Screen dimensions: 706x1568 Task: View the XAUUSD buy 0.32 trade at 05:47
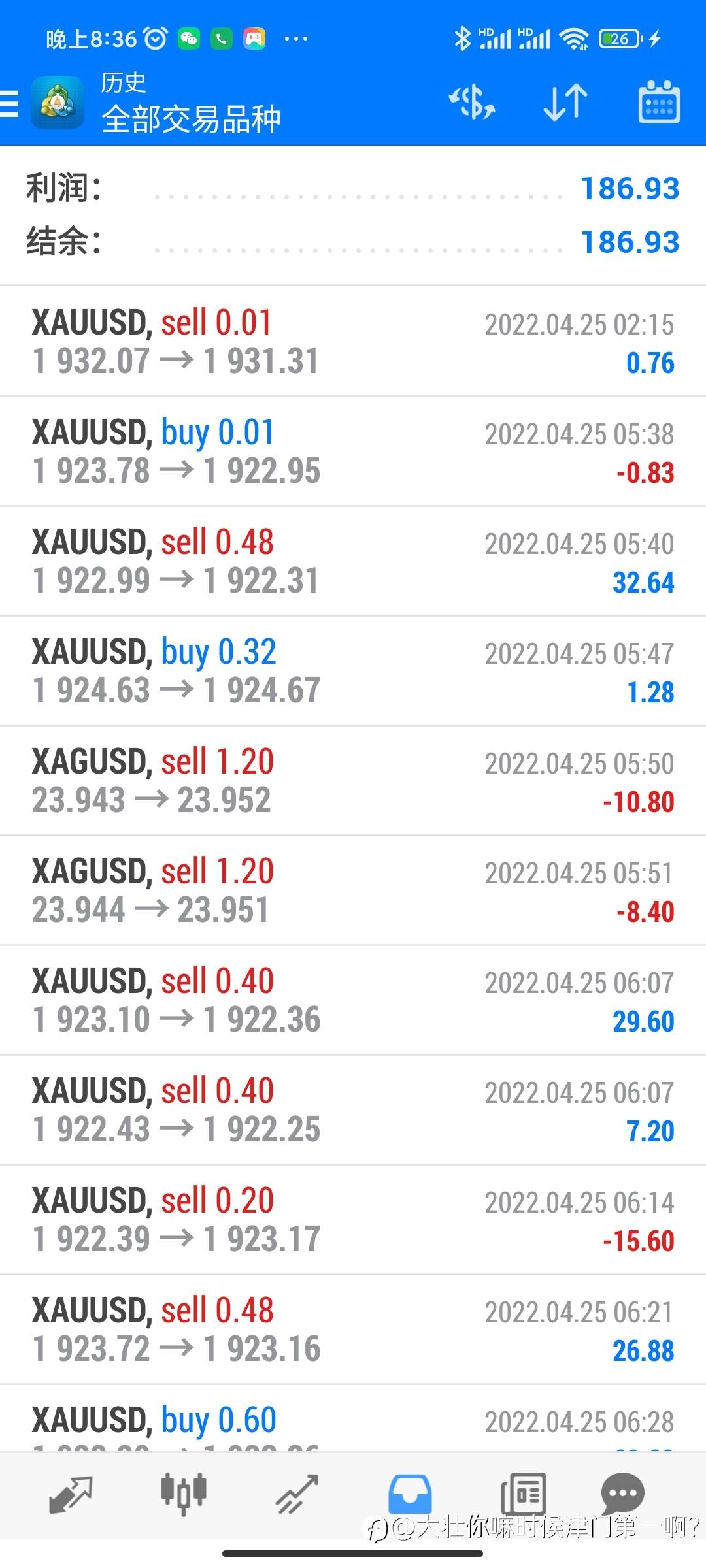(x=353, y=670)
